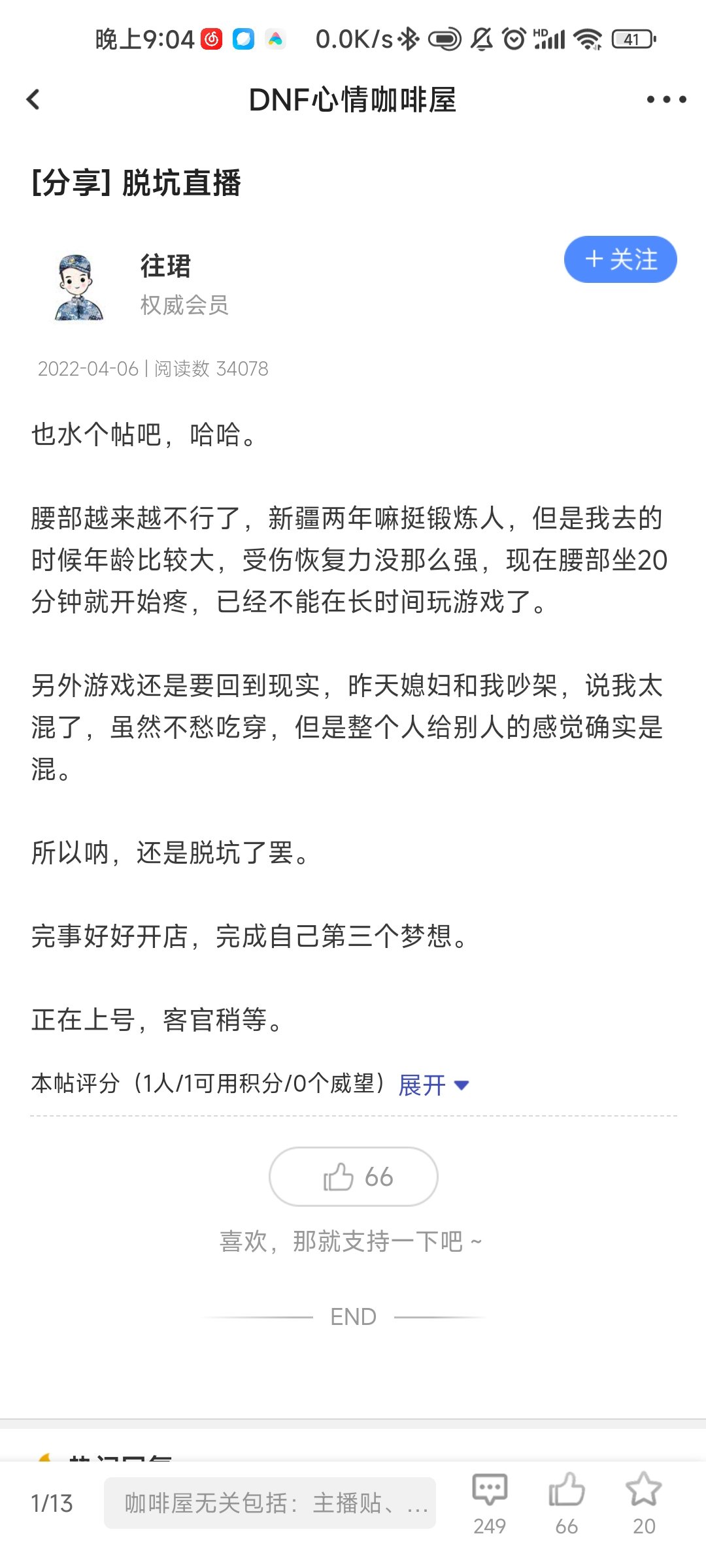Open the 1/13 page indicator
Screen dimensions: 706x1568
[52, 1503]
